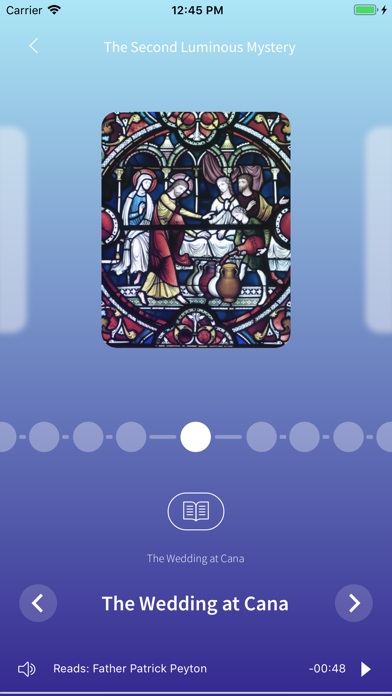This screenshot has height=696, width=392.
Task: Go to the previous prayer step
Action: (38, 603)
